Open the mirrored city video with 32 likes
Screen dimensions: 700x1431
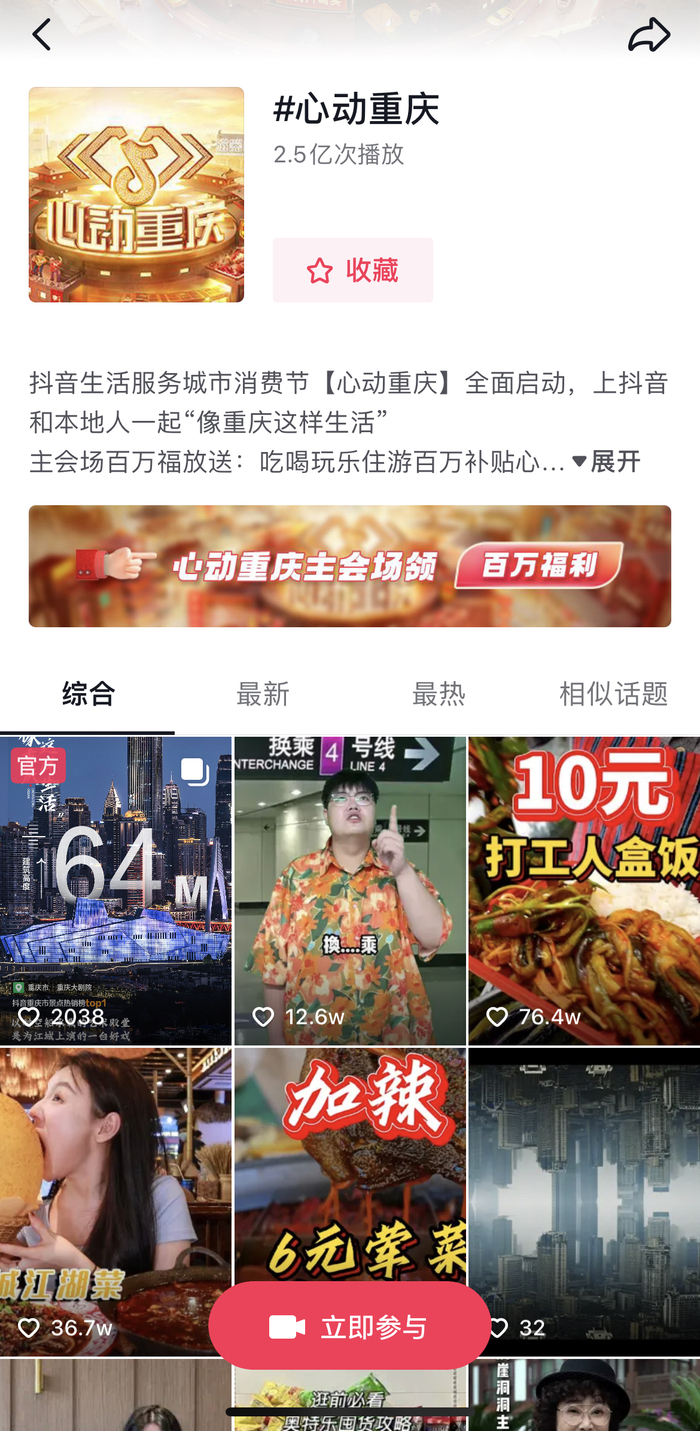tap(584, 1201)
